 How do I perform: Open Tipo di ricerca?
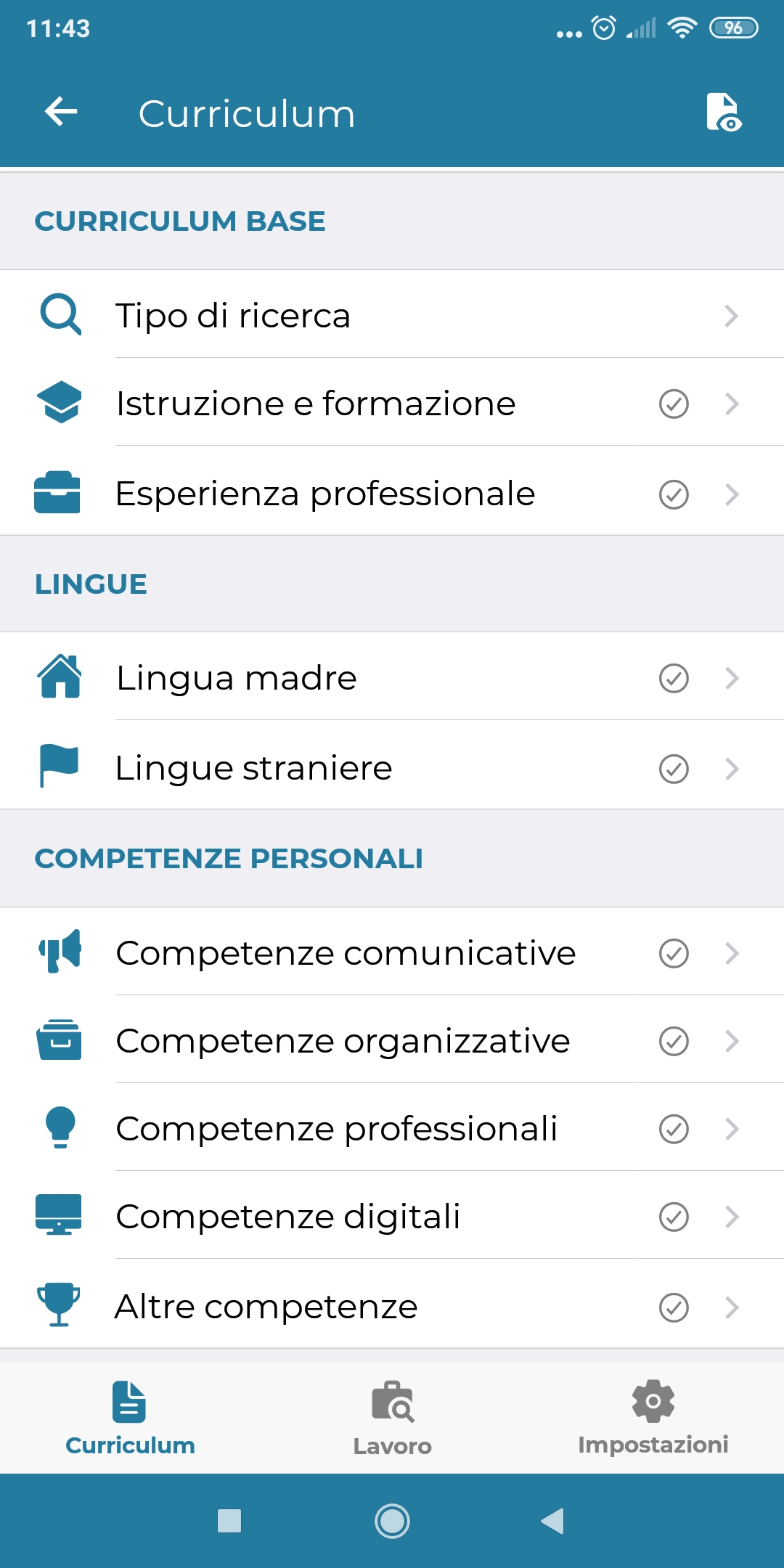coord(392,314)
